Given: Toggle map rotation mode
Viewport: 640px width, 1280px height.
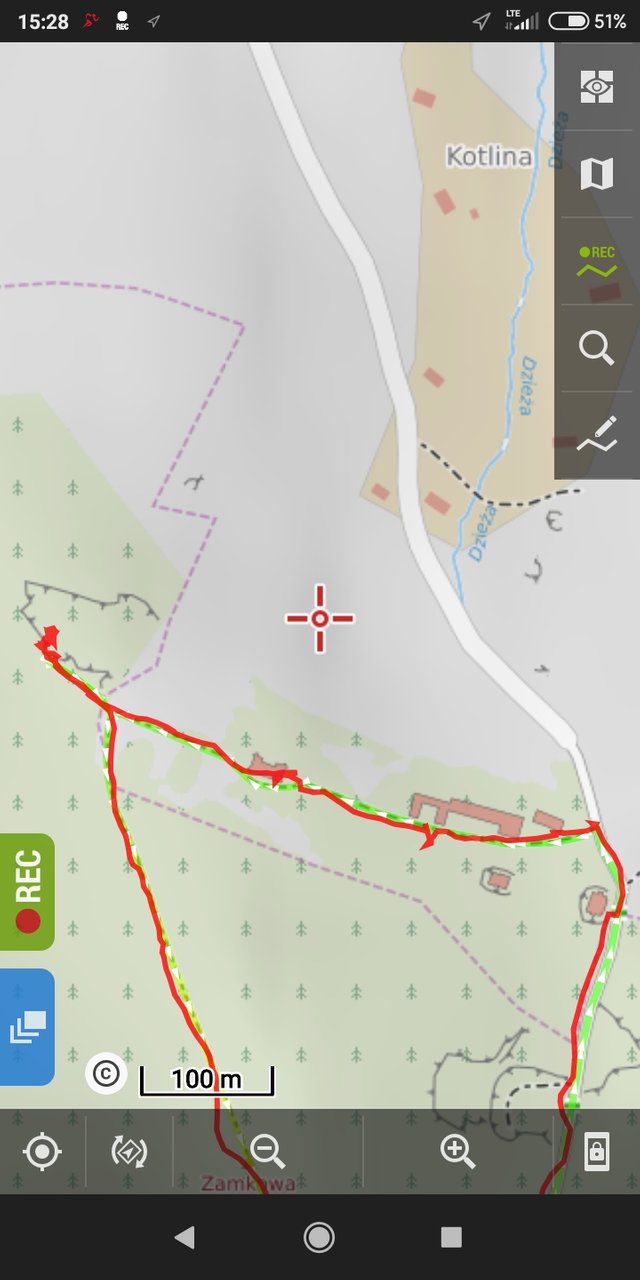Looking at the screenshot, I should click(129, 1152).
